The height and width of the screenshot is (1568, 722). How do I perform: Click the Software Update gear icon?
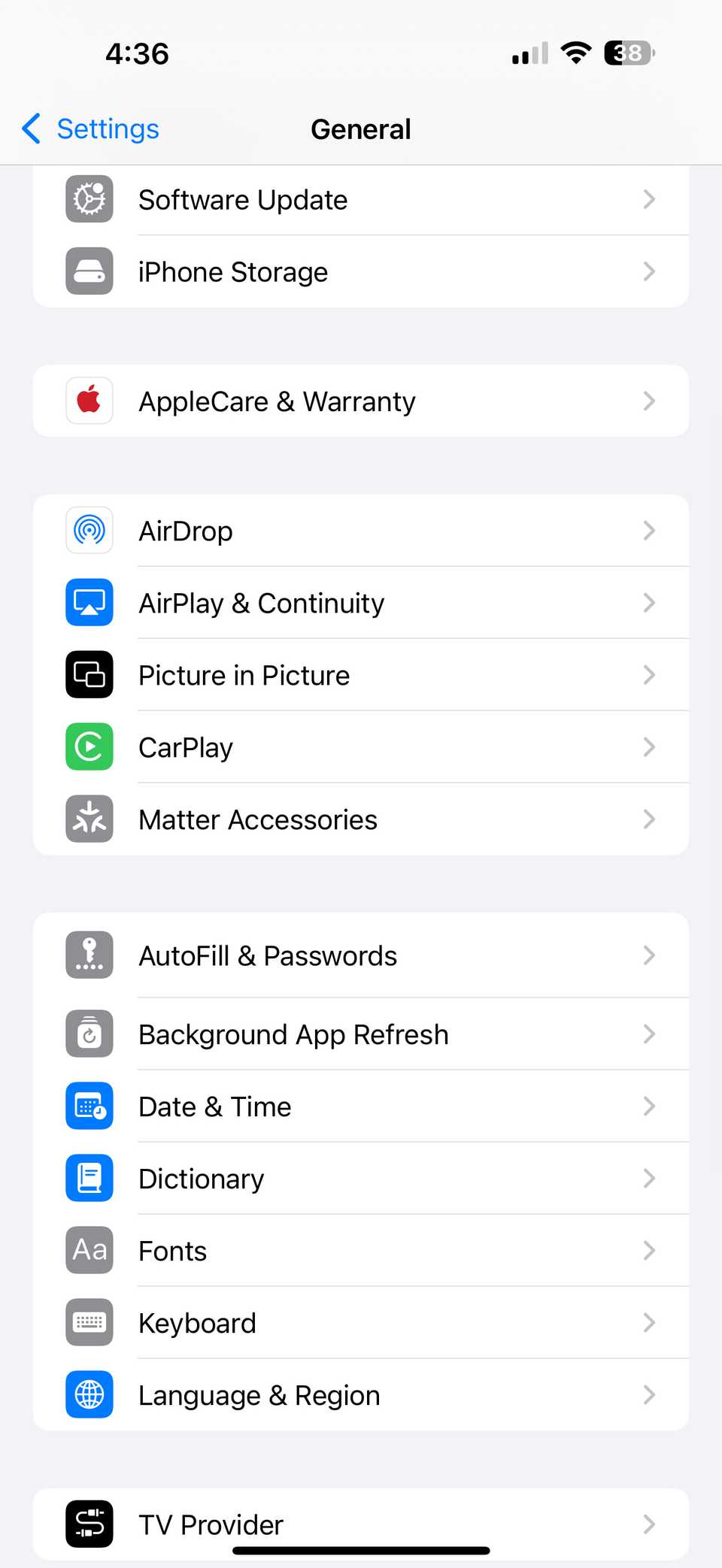[x=89, y=198]
